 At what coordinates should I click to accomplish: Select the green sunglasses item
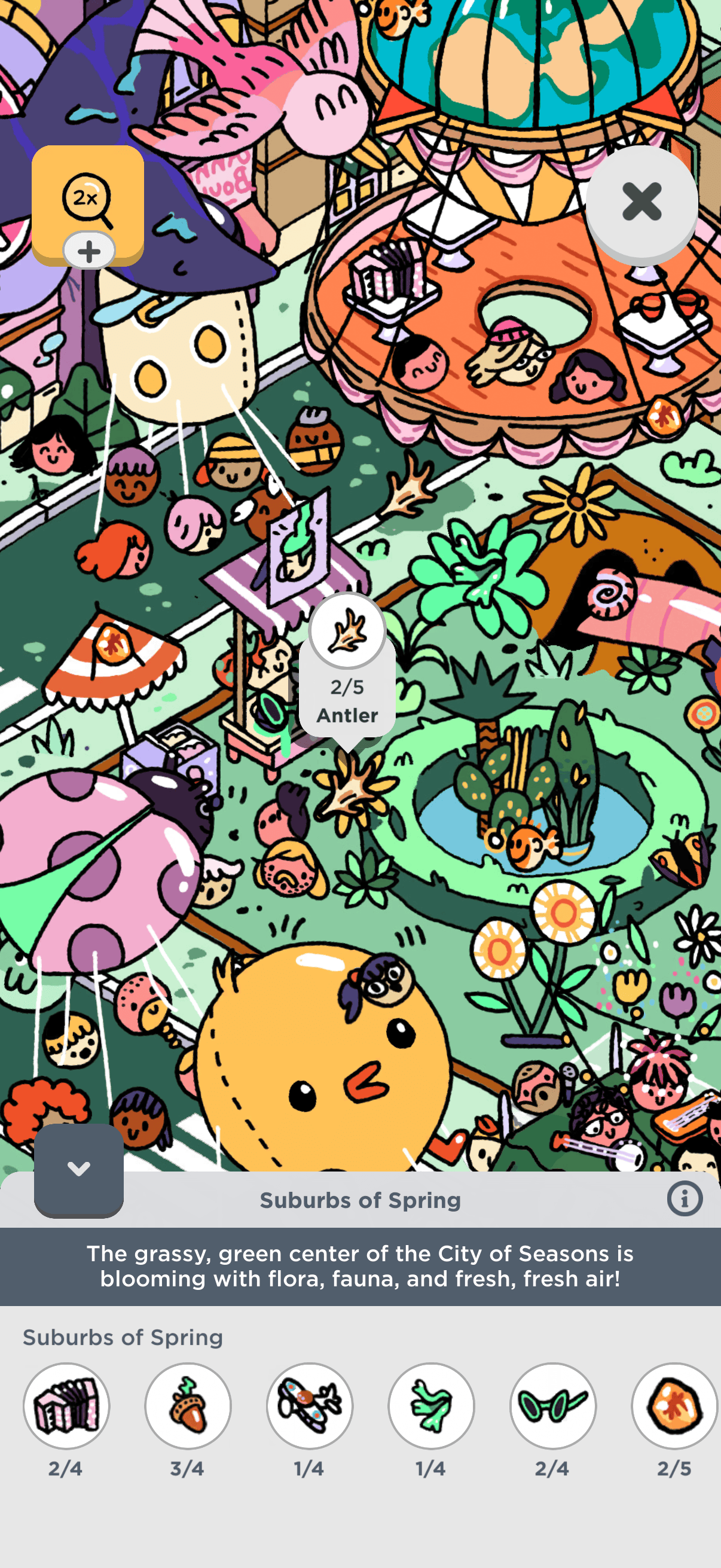coord(553,1405)
